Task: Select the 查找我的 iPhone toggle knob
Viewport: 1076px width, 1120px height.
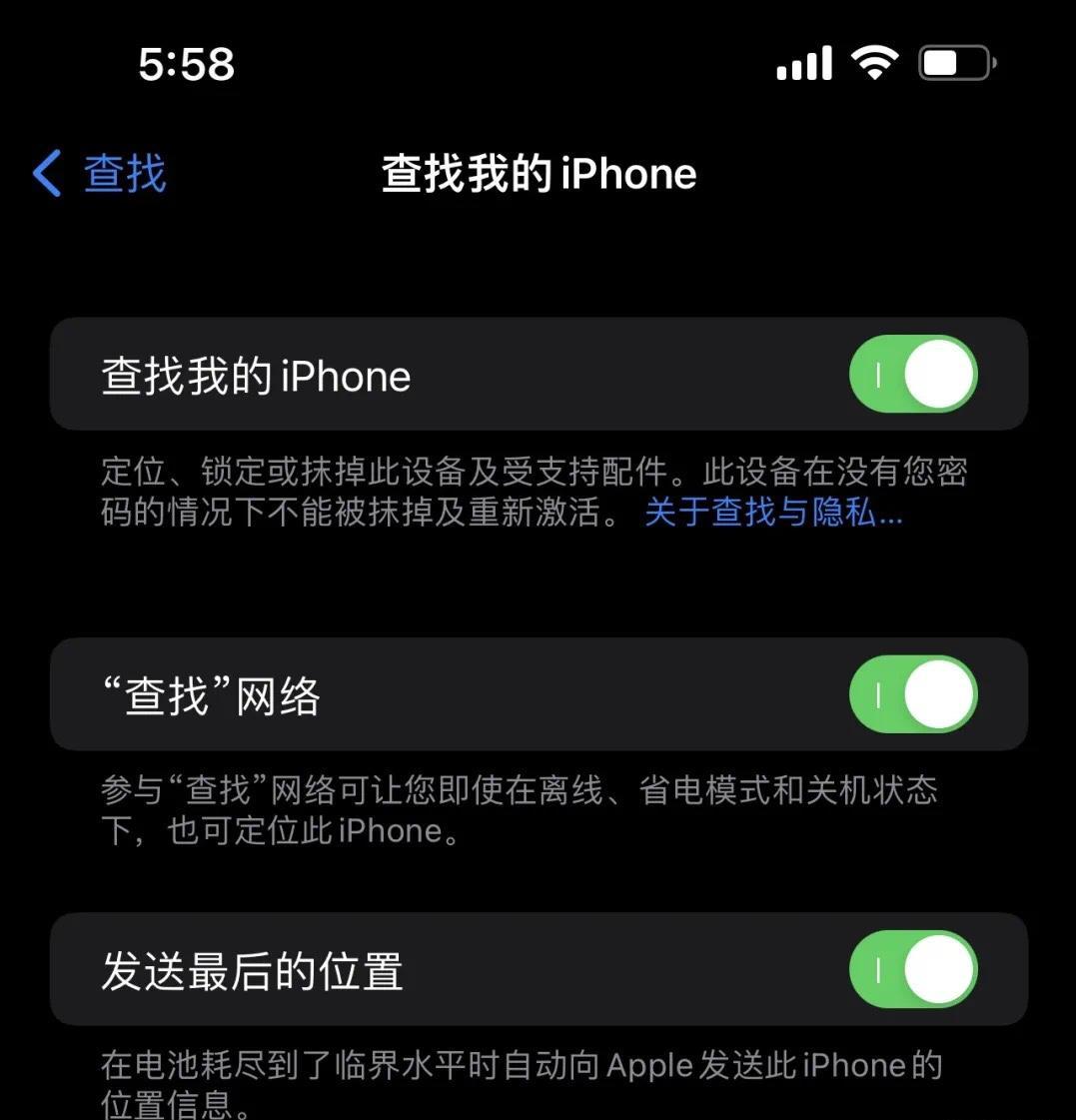Action: [x=937, y=375]
